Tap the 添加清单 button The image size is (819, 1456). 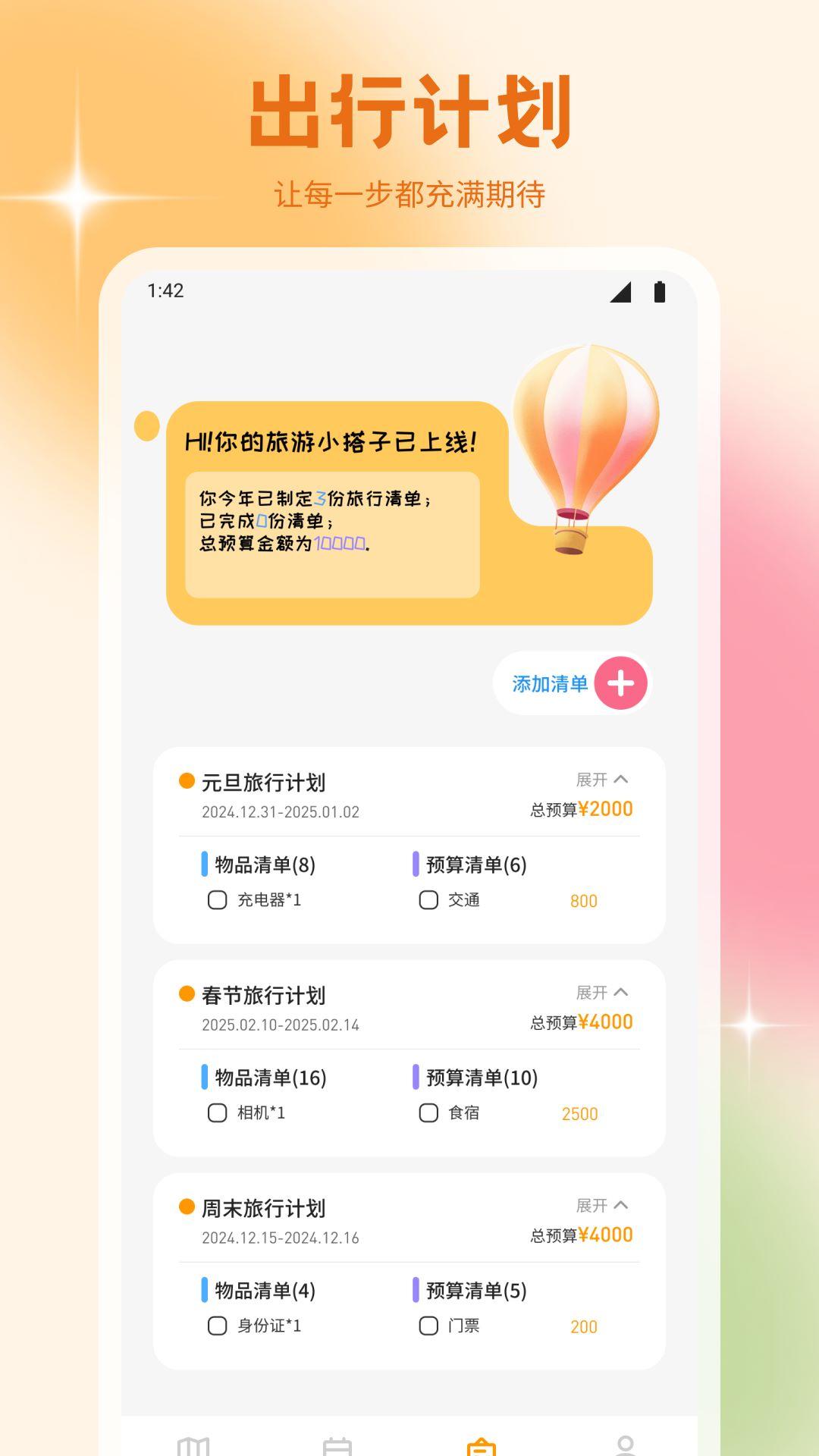550,683
